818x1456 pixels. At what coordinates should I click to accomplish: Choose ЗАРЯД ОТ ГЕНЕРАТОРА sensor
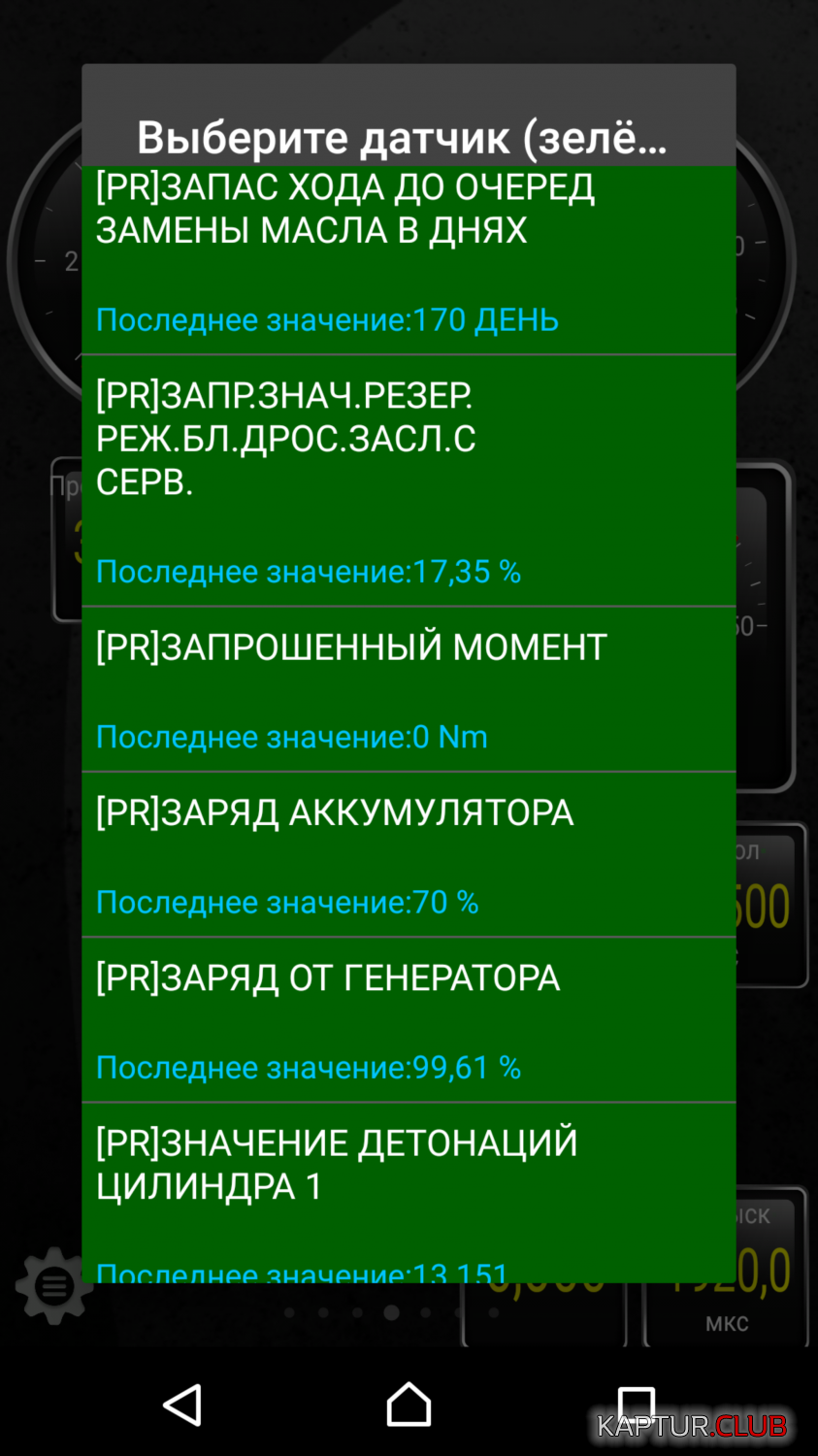point(409,1019)
